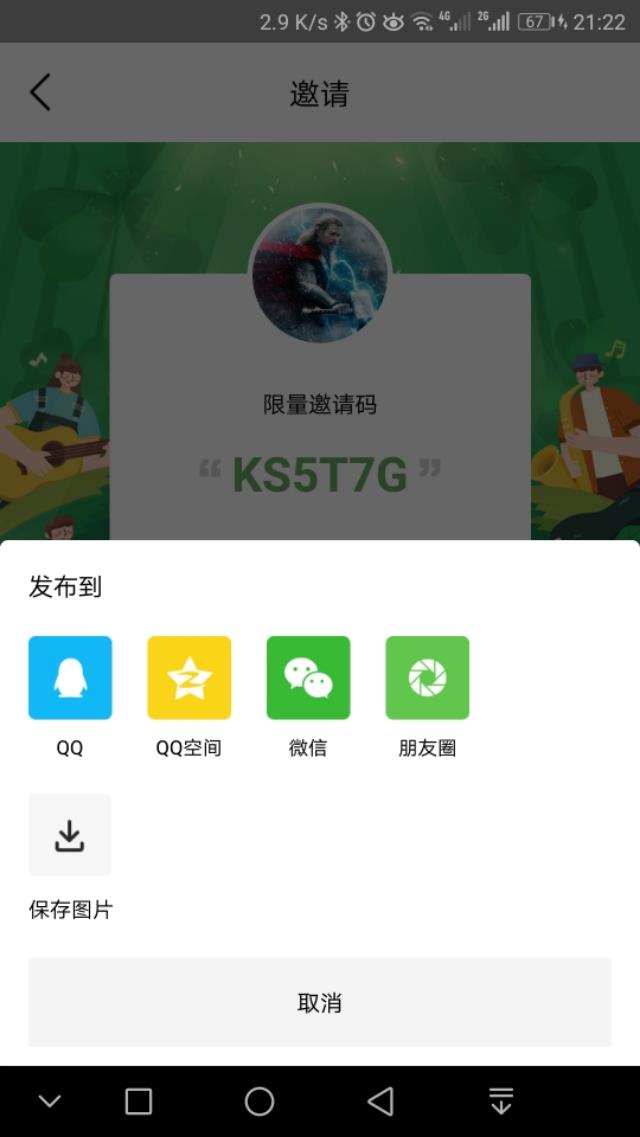Save the invite picture via 保存图片
The image size is (640, 1137).
(70, 836)
